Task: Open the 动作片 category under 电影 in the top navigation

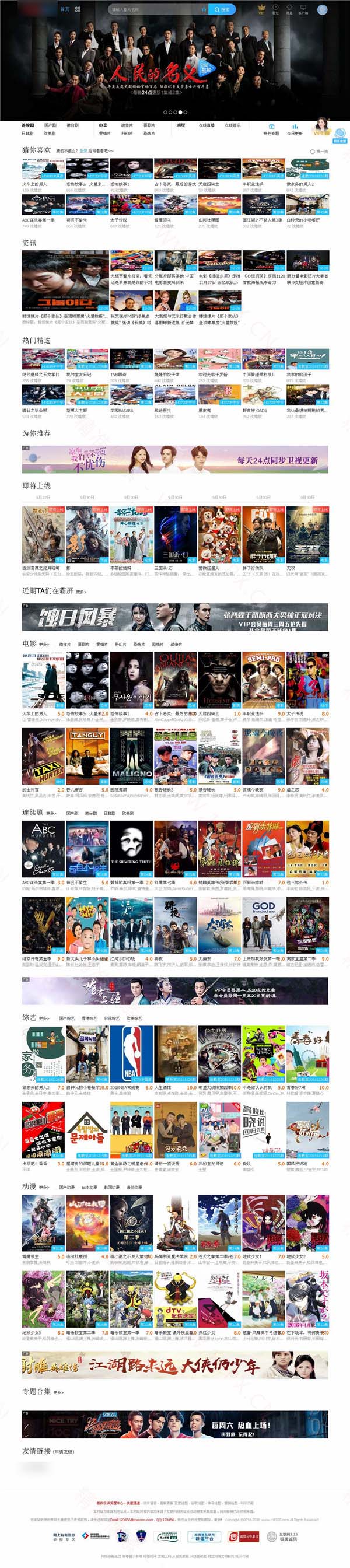Action: tap(127, 125)
